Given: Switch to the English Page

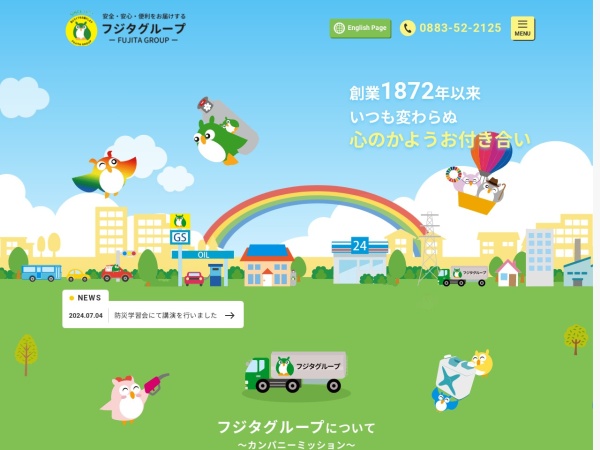Looking at the screenshot, I should (360, 28).
